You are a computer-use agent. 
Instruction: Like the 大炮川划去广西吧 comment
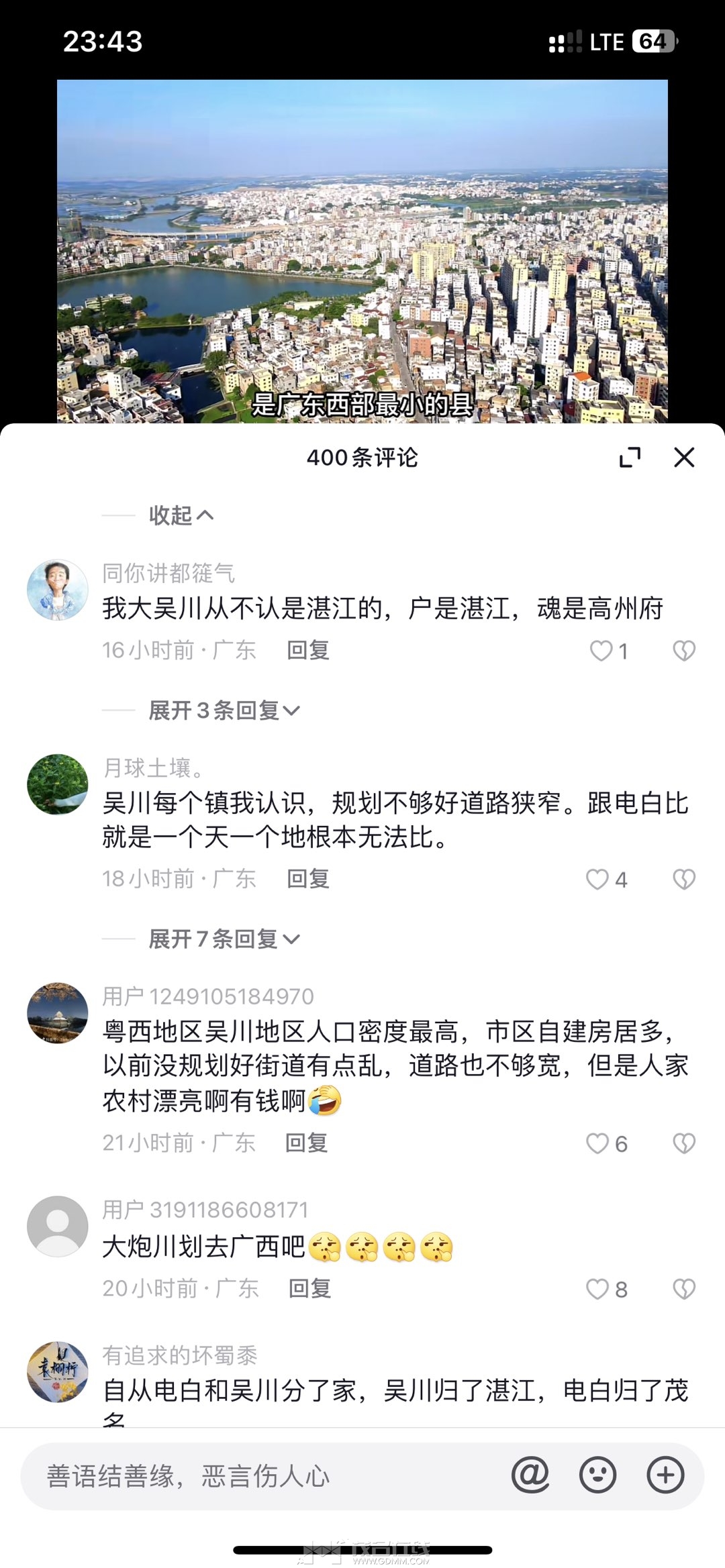click(597, 1289)
